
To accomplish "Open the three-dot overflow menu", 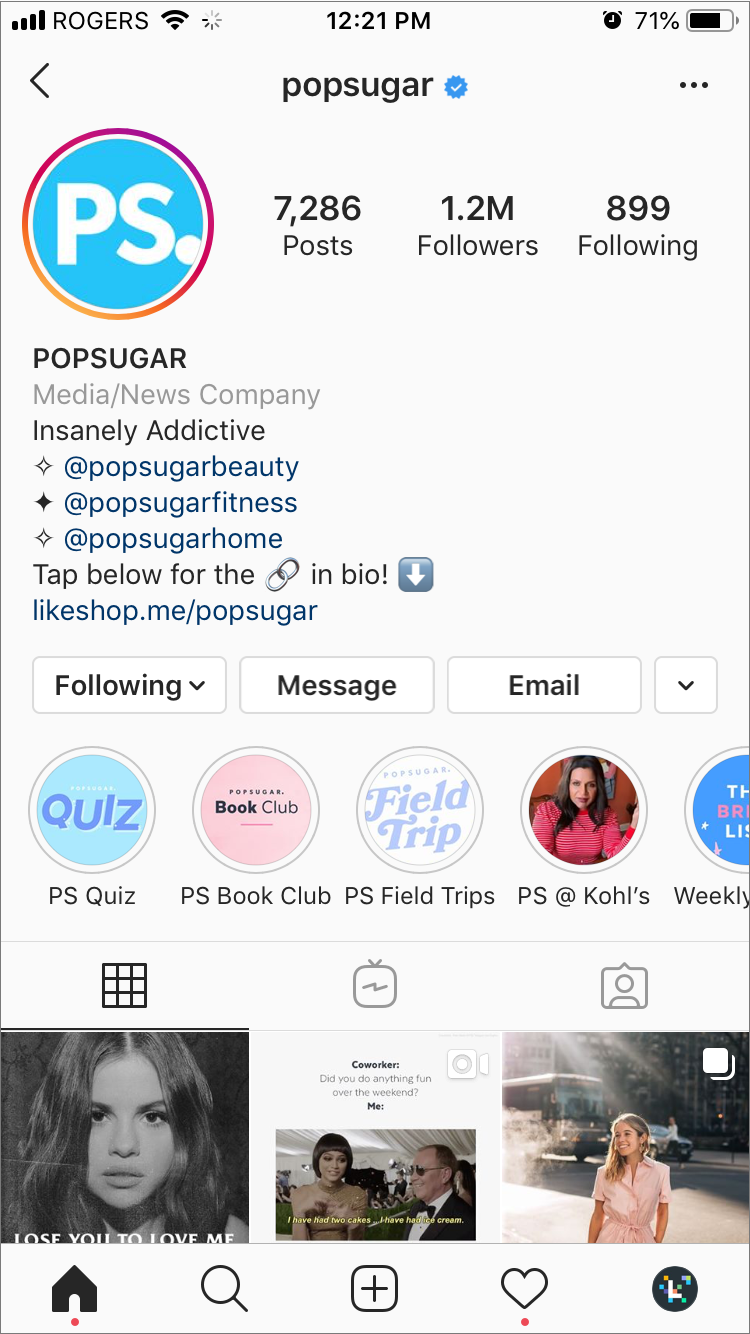I will tap(693, 86).
